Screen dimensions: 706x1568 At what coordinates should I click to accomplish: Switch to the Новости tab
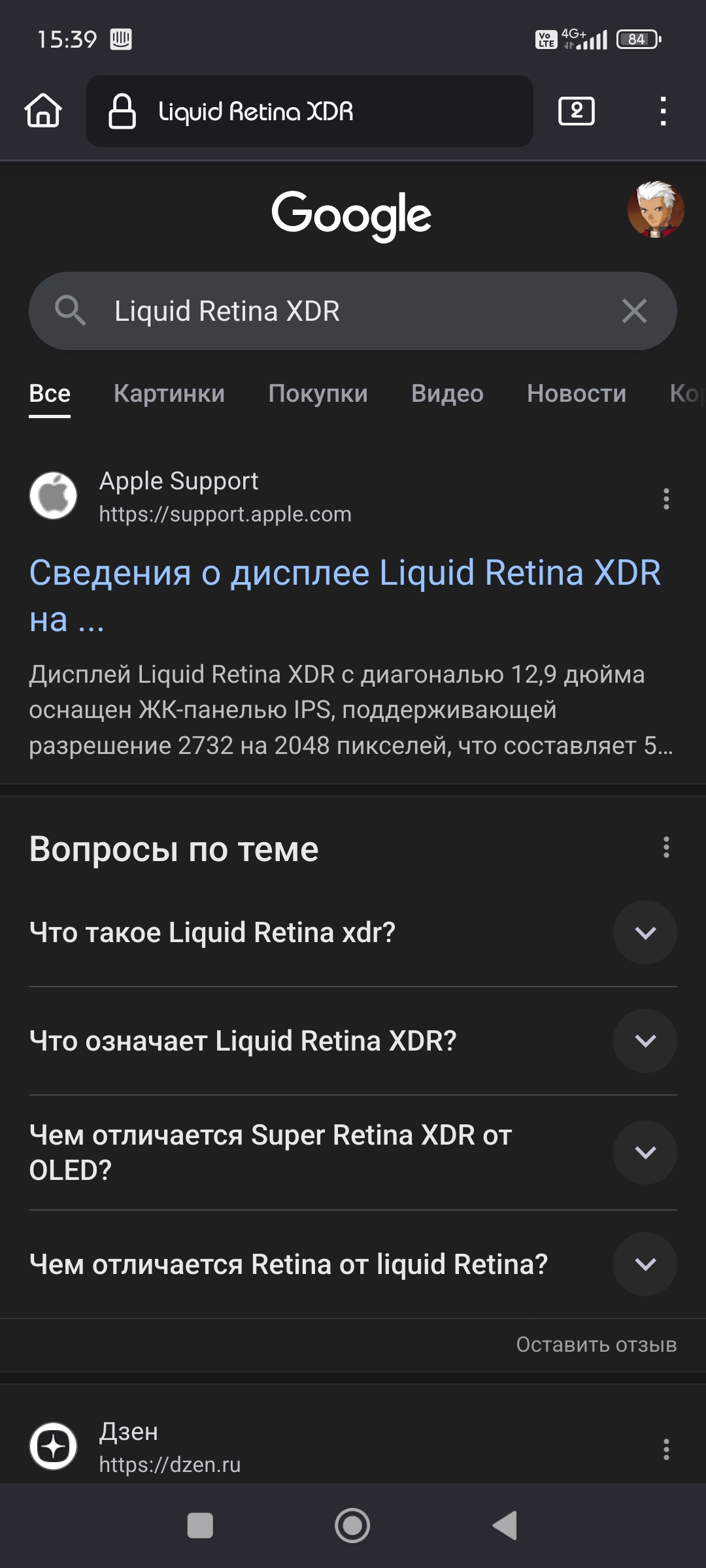coord(576,393)
